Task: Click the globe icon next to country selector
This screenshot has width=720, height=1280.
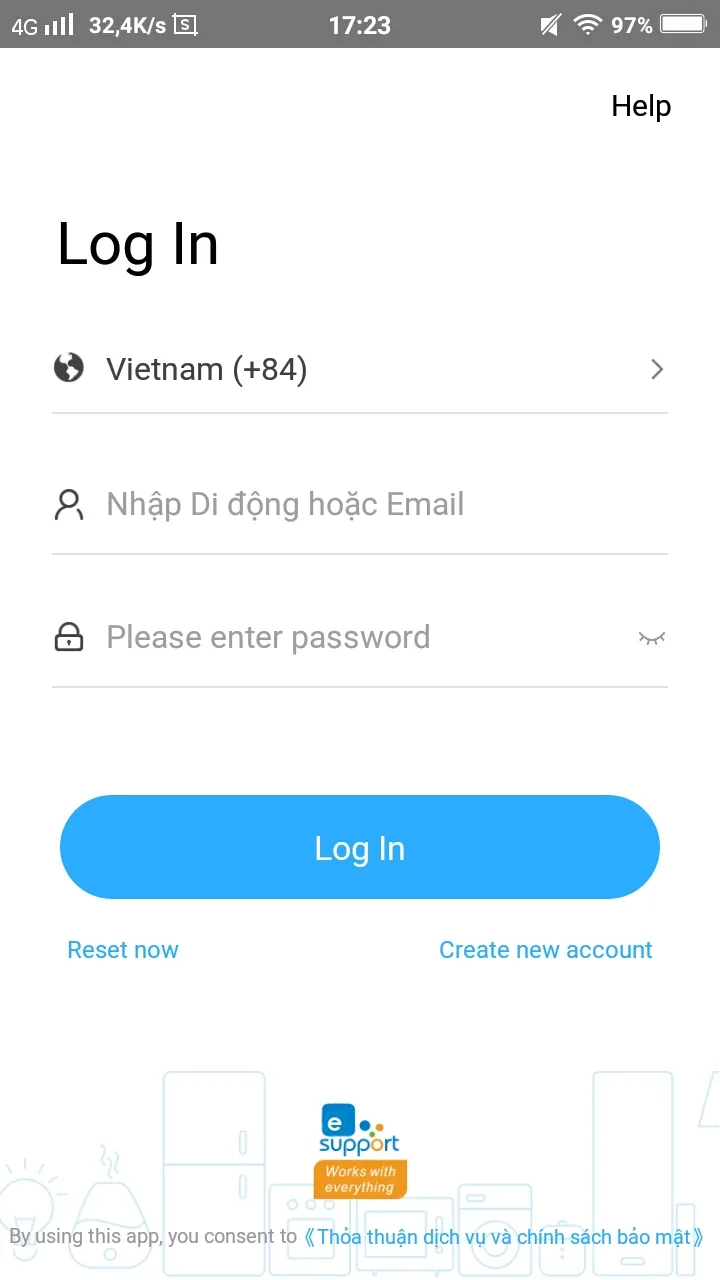Action: [68, 368]
